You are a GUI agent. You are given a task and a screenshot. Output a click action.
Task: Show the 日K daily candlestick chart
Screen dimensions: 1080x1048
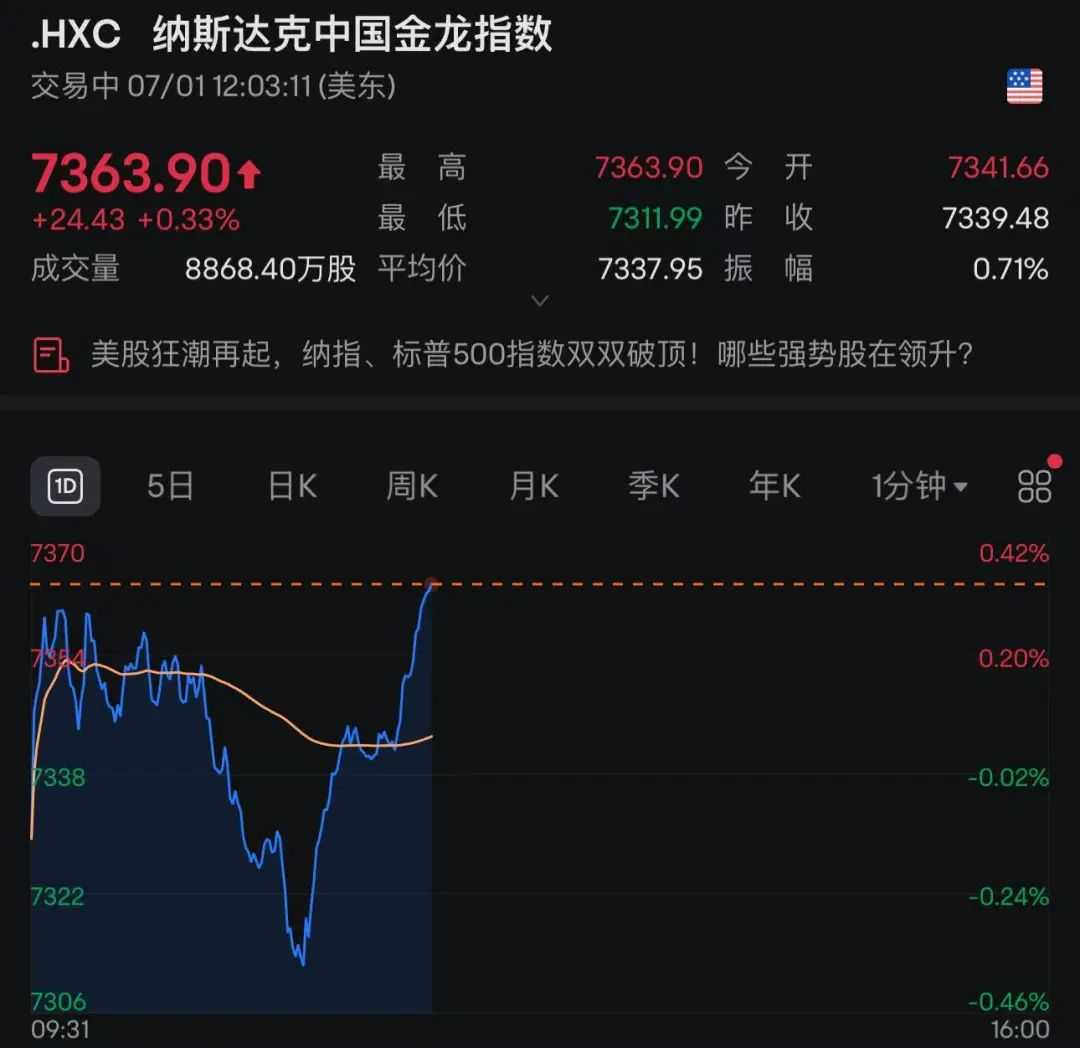[x=292, y=486]
